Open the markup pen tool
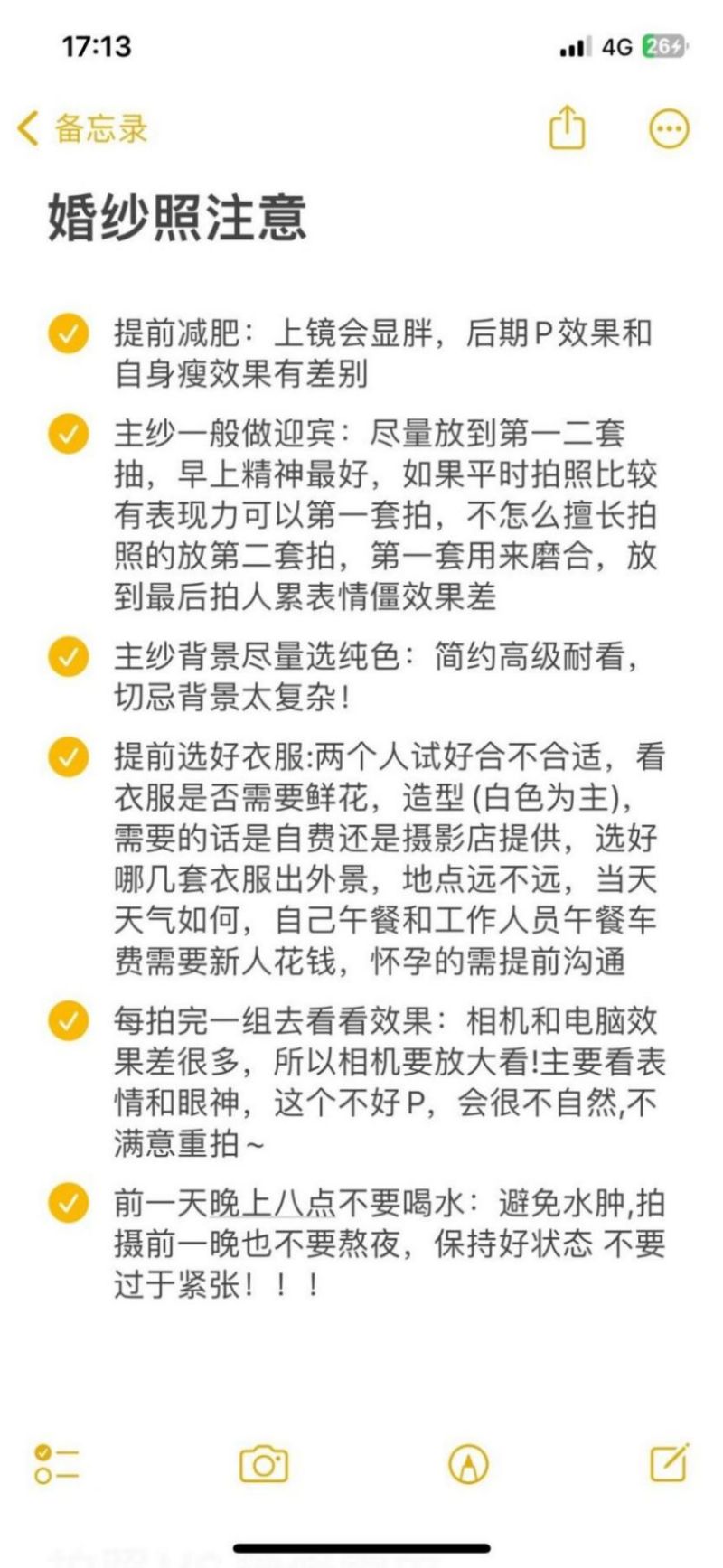Image resolution: width=723 pixels, height=1568 pixels. click(468, 1464)
